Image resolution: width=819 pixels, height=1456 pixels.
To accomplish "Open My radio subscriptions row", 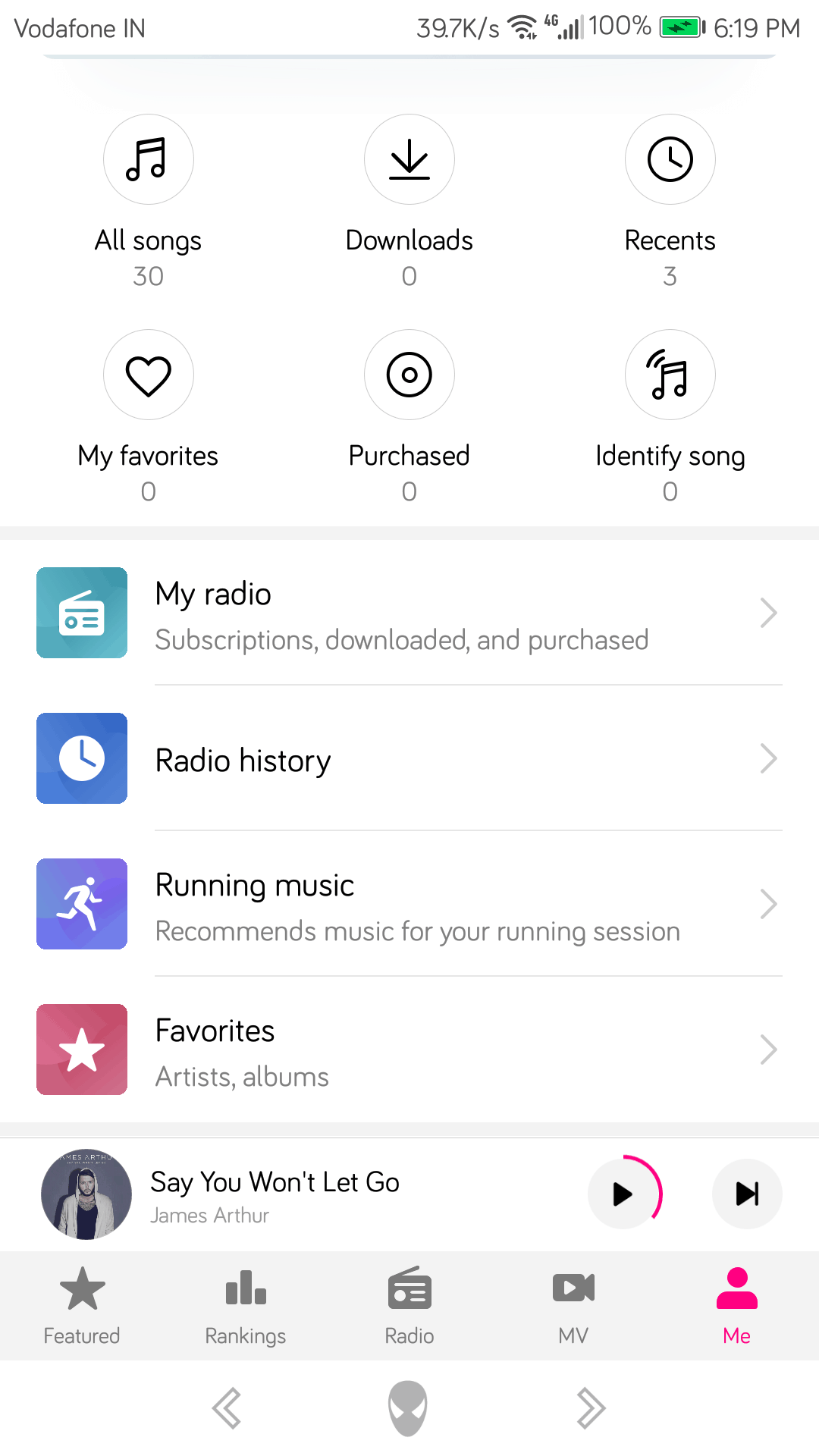I will (409, 613).
